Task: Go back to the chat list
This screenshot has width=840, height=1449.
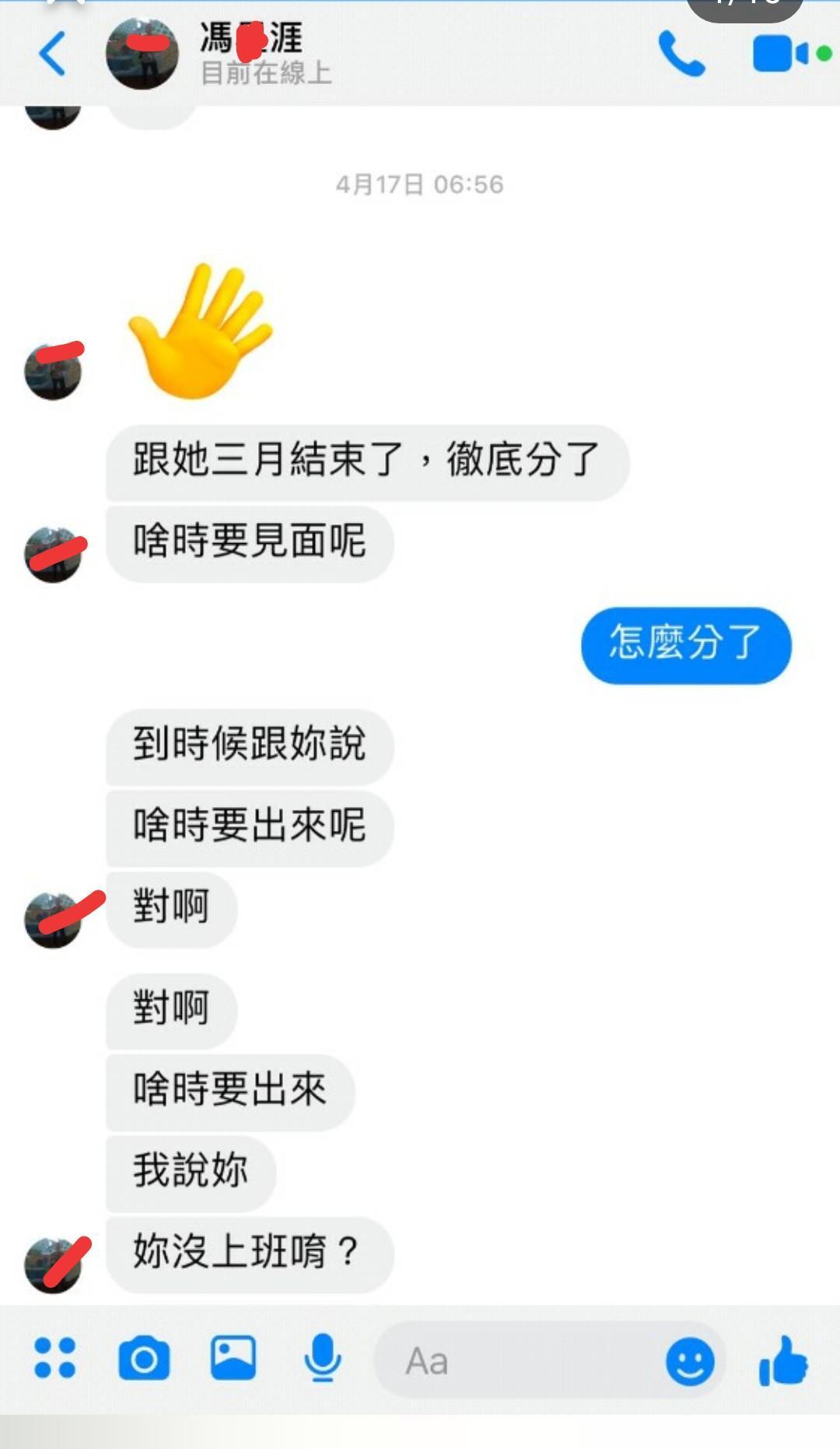Action: click(x=52, y=54)
